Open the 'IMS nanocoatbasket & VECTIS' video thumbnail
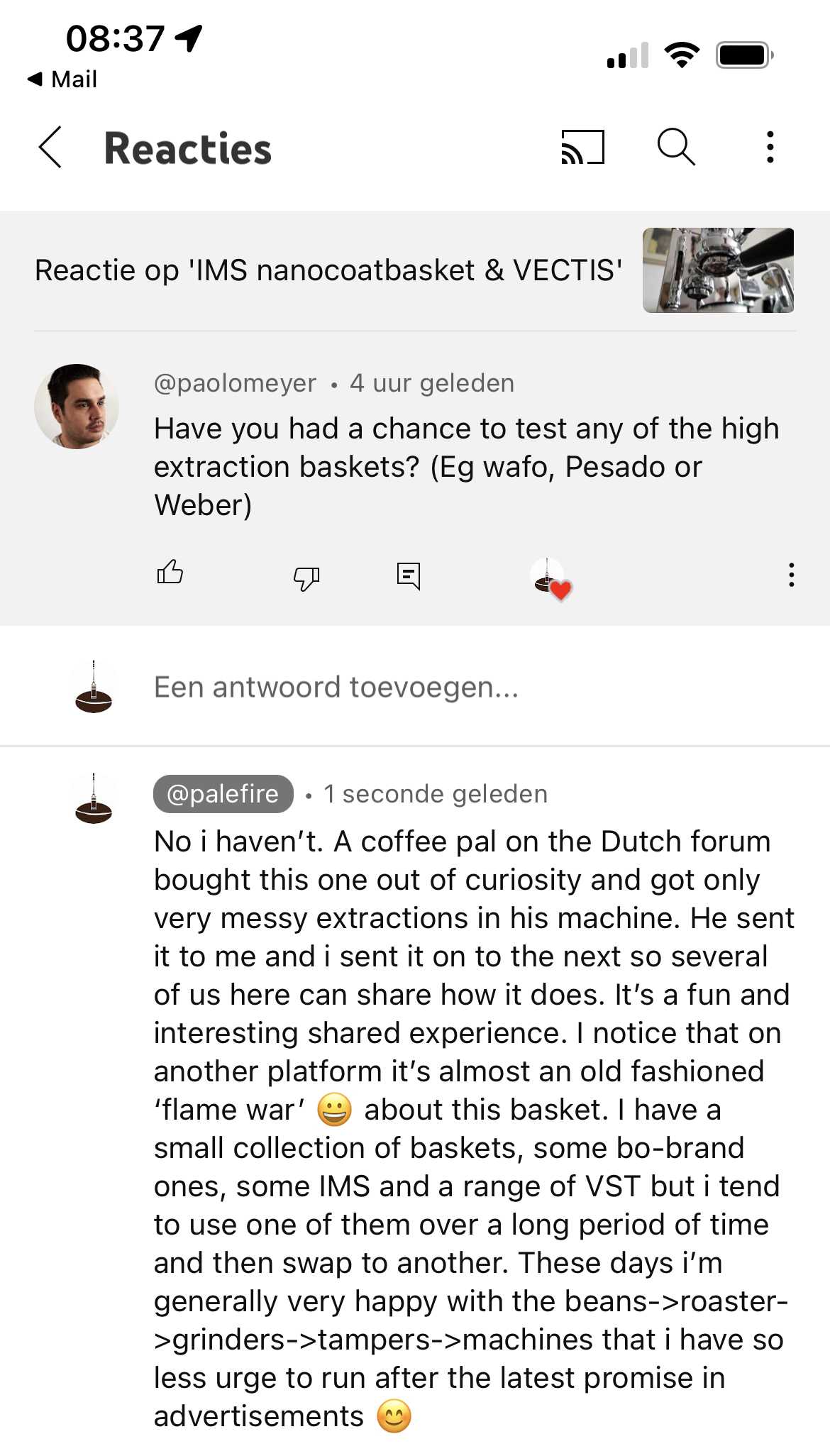Viewport: 830px width, 1456px height. pyautogui.click(x=718, y=270)
